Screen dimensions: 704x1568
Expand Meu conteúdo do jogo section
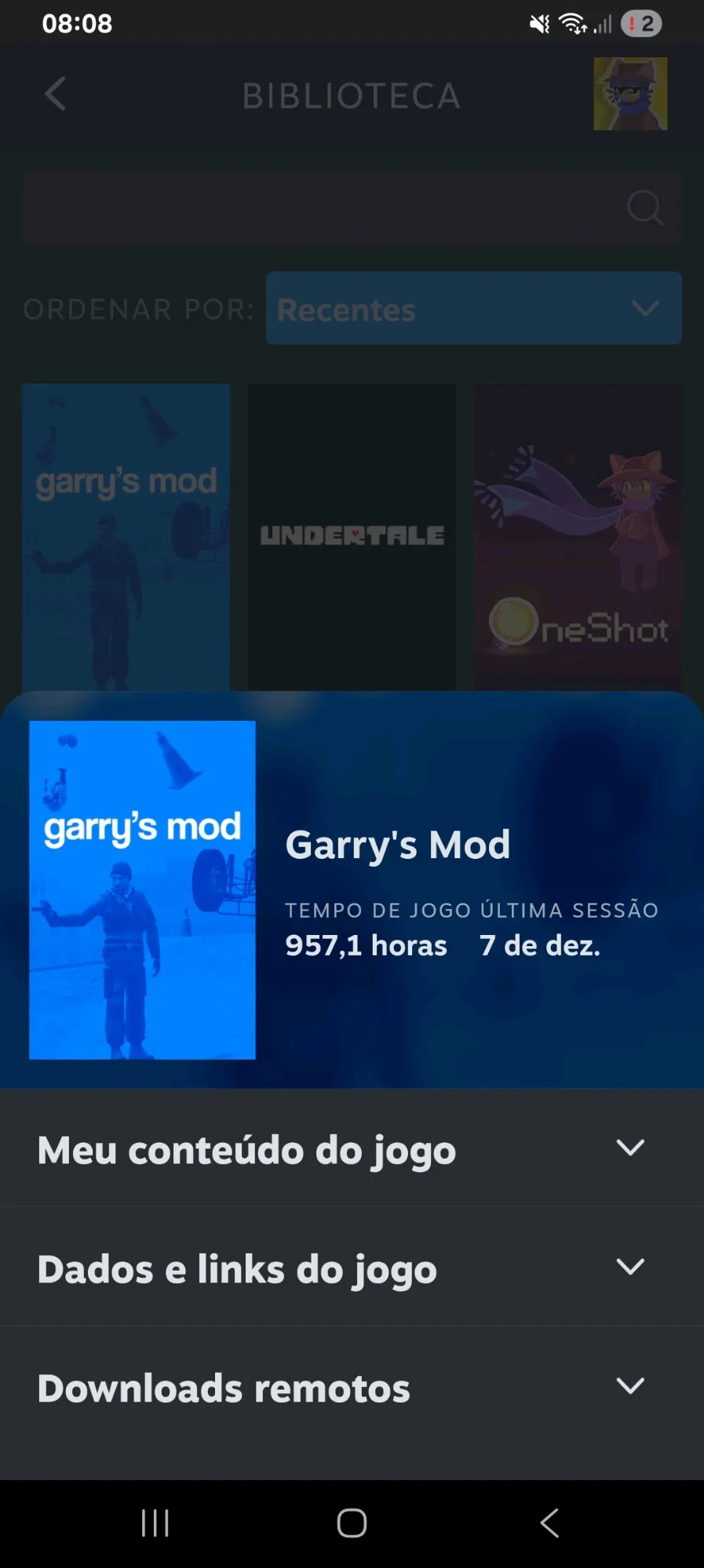(352, 1149)
